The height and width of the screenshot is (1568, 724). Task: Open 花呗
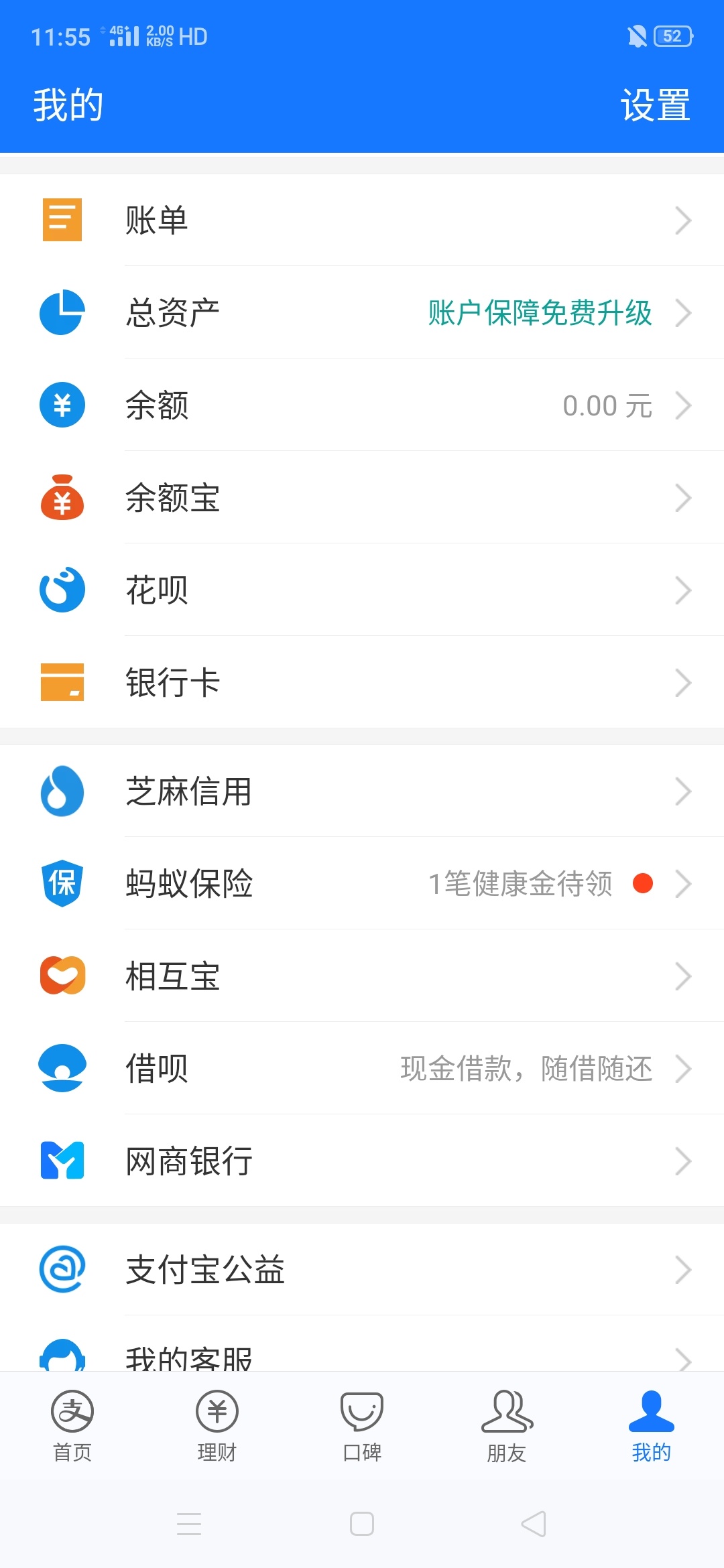pos(362,590)
